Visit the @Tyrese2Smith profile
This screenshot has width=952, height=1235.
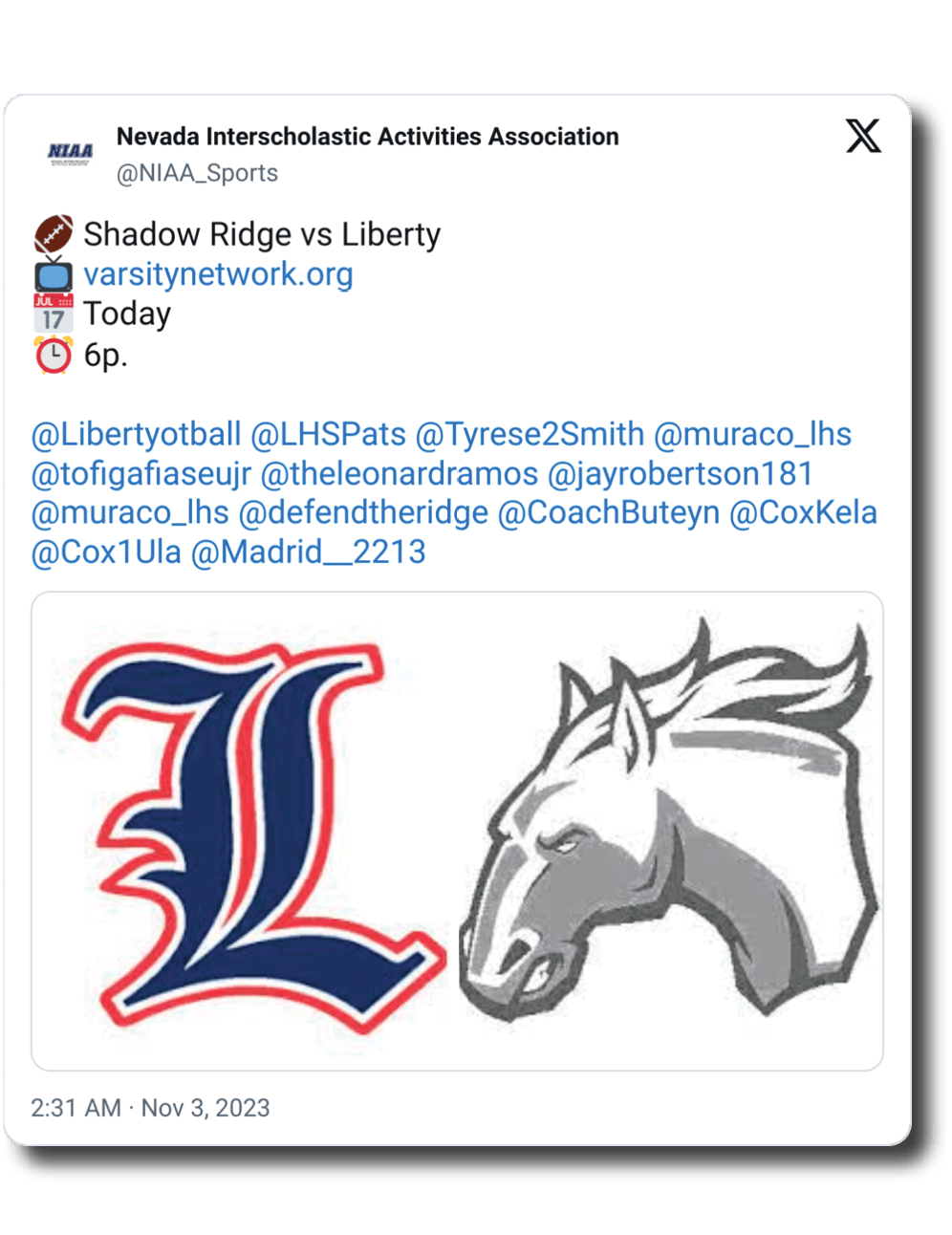tap(530, 434)
